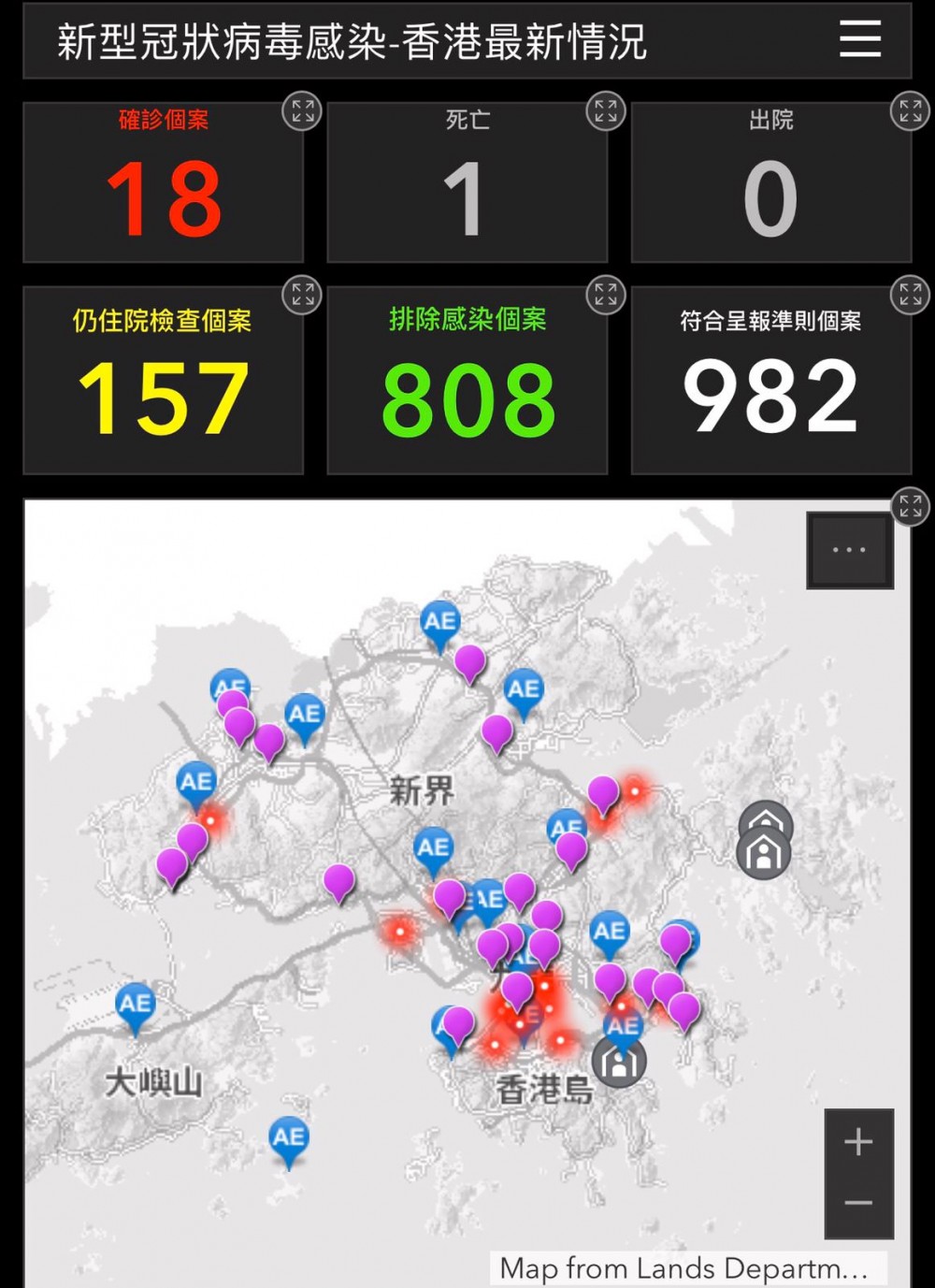The width and height of the screenshot is (935, 1288).
Task: Expand the map to full screen
Action: [910, 506]
